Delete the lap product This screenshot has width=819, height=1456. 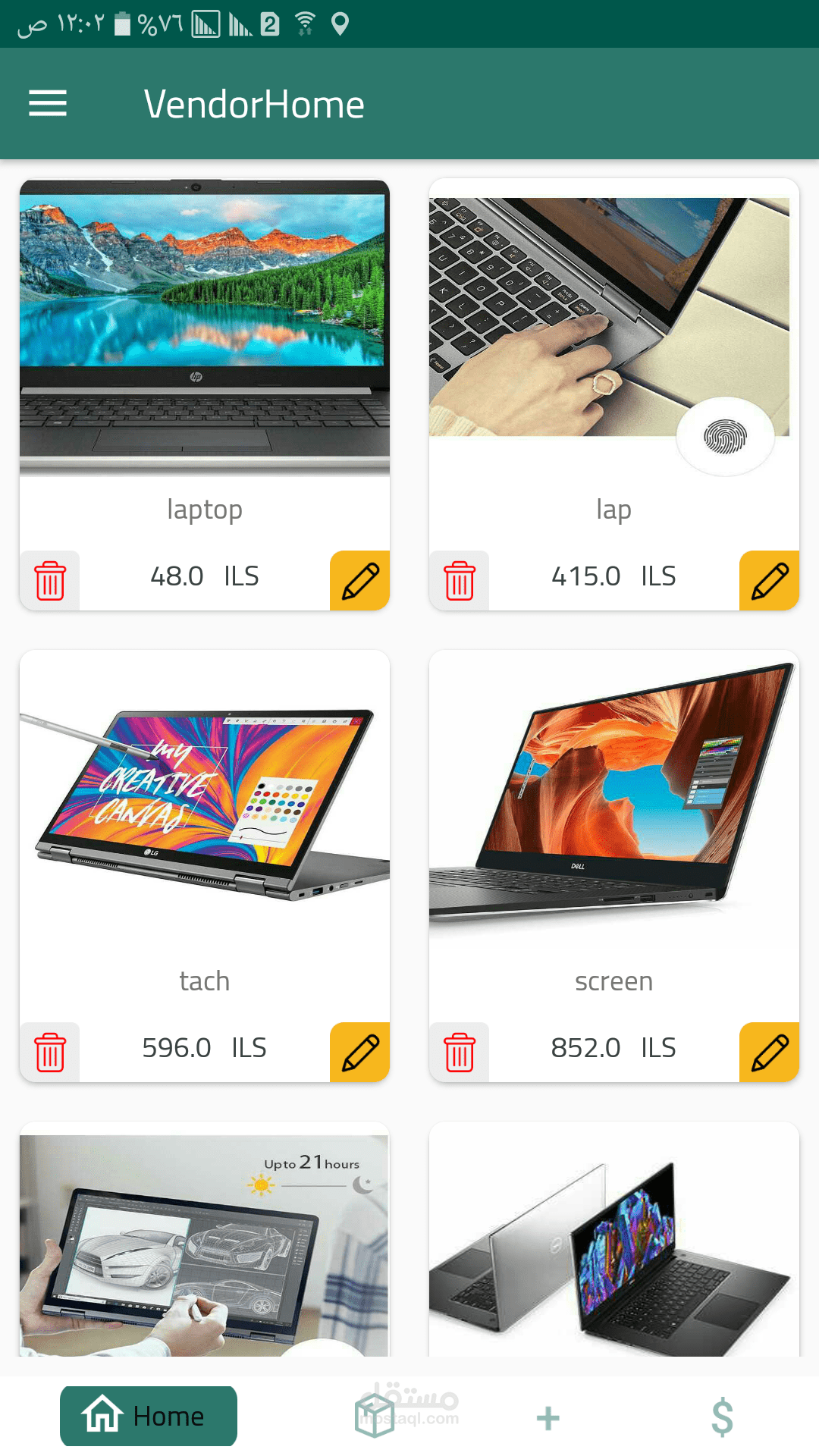[x=460, y=580]
